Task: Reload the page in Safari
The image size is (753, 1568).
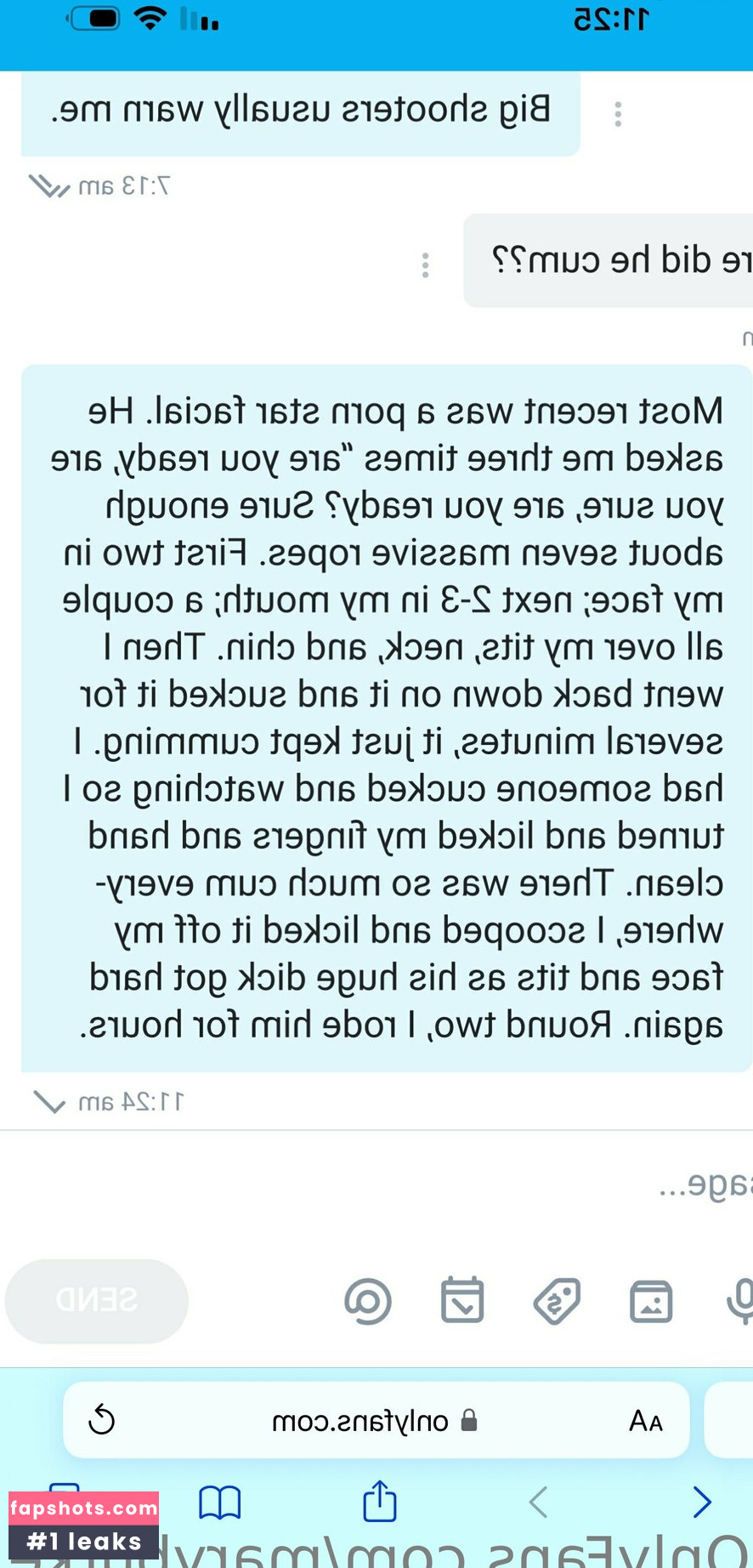Action: [102, 1420]
